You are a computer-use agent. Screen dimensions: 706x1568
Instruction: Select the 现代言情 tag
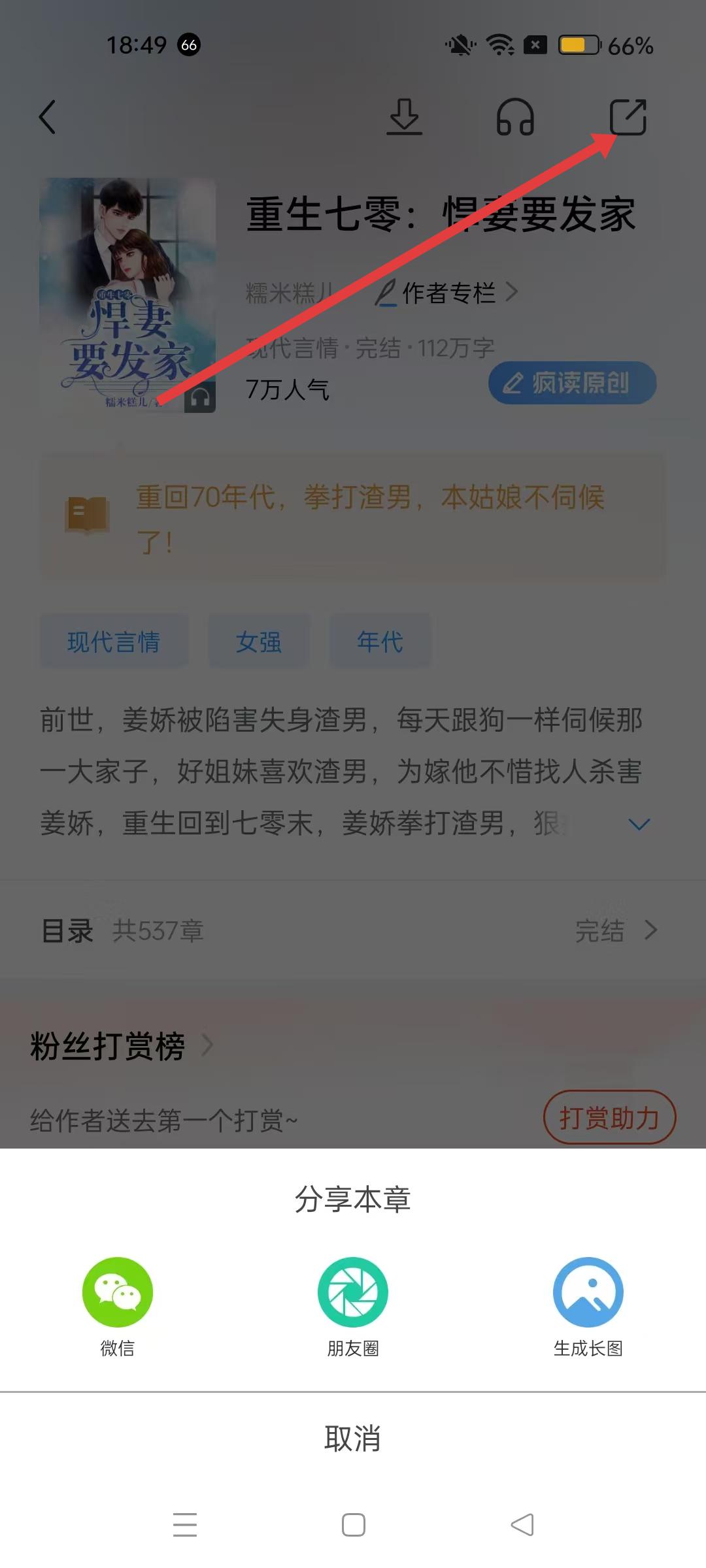point(114,642)
